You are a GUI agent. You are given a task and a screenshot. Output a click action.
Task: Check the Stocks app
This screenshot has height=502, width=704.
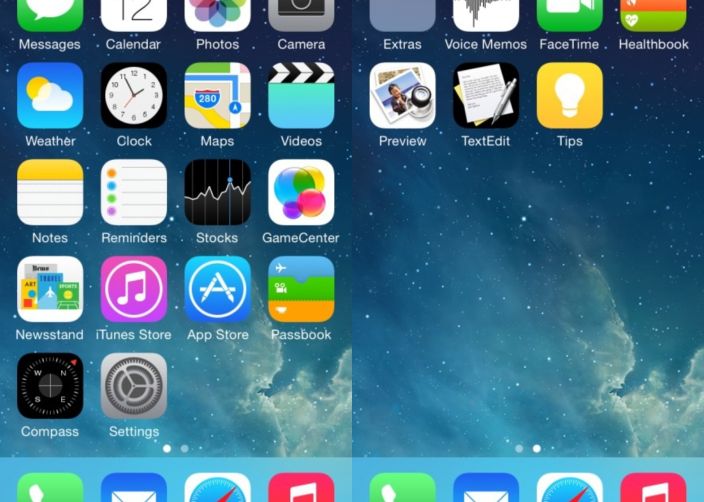[x=217, y=193]
